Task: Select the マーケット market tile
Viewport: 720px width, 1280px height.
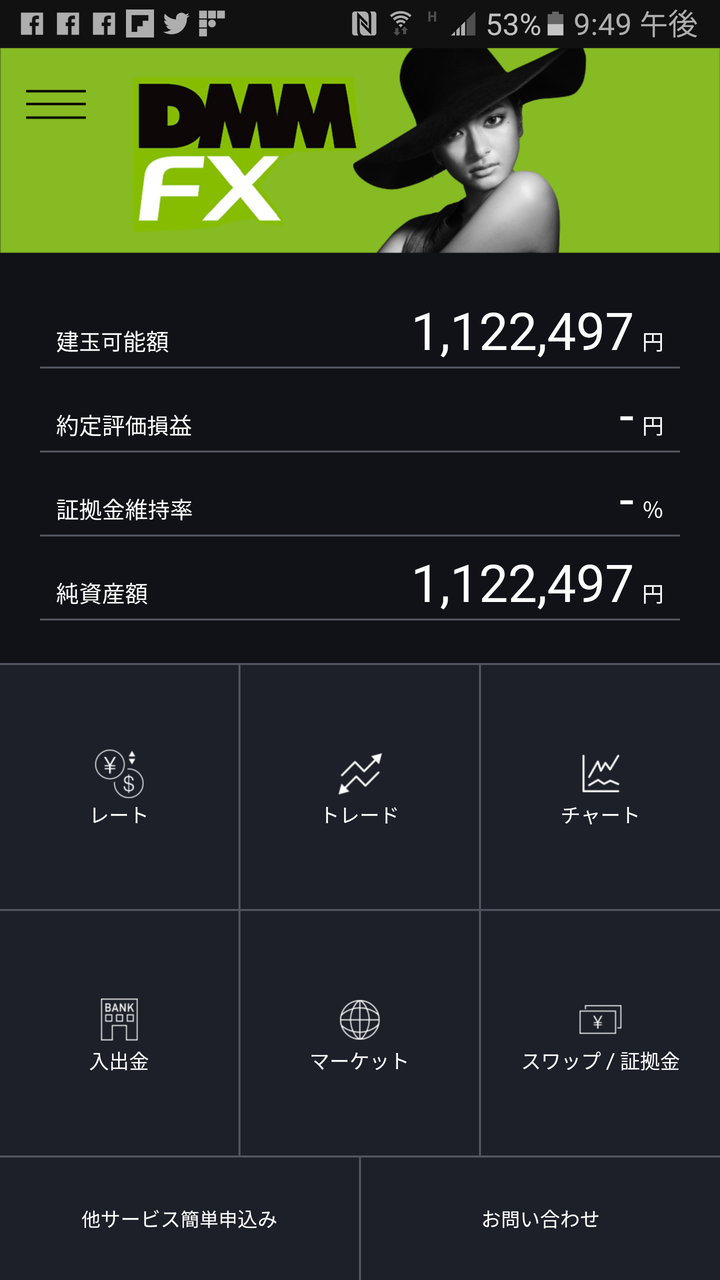Action: tap(359, 1033)
